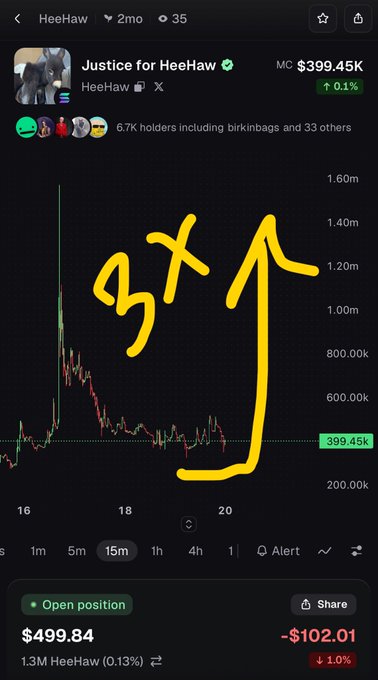Copy the HeeHaw contract address
The height and width of the screenshot is (680, 378).
(140, 87)
